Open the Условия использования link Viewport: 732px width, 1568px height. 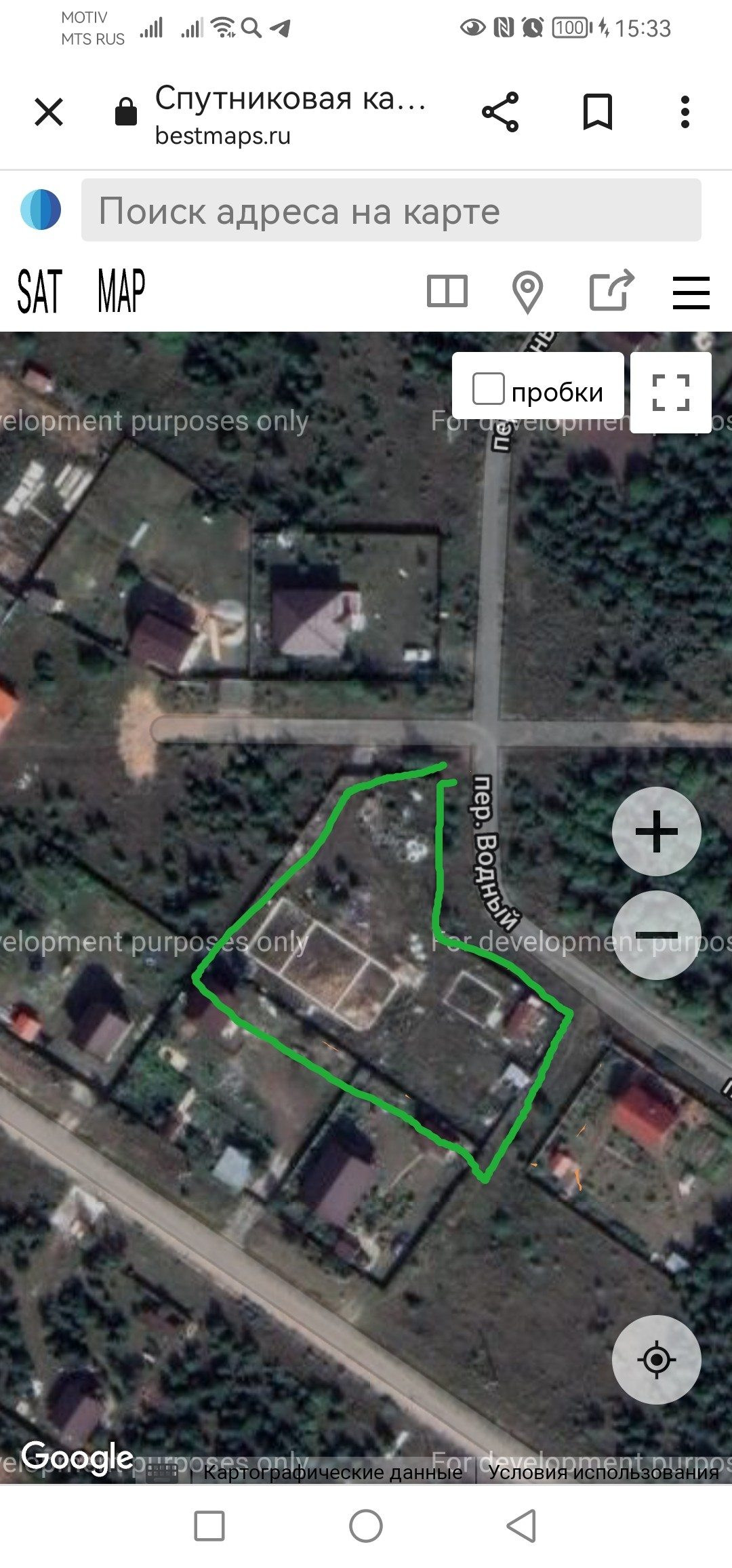[x=603, y=1472]
